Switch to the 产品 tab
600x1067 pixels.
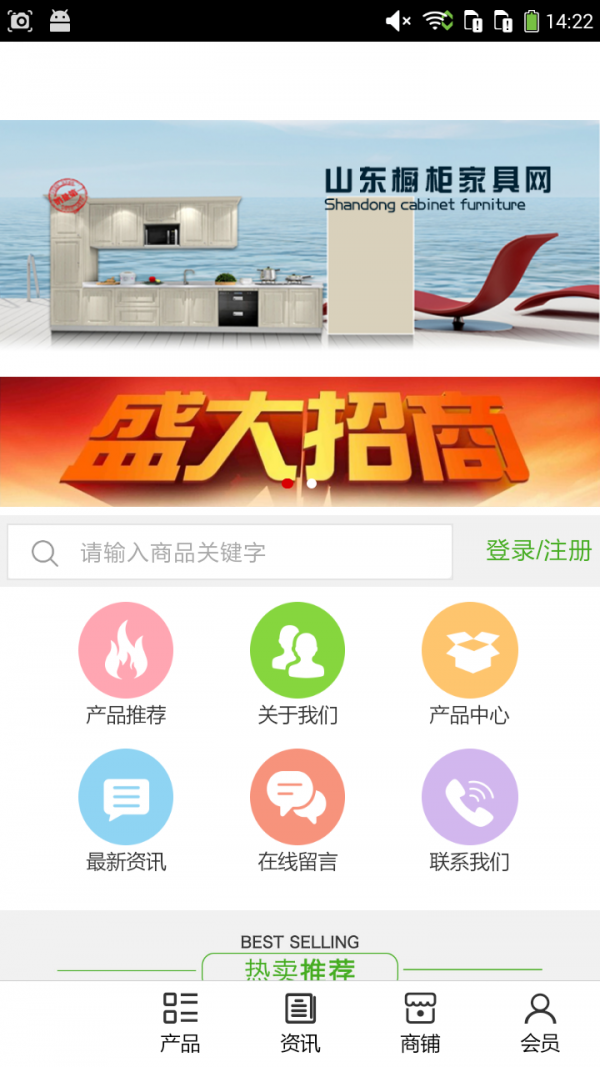(x=180, y=1022)
